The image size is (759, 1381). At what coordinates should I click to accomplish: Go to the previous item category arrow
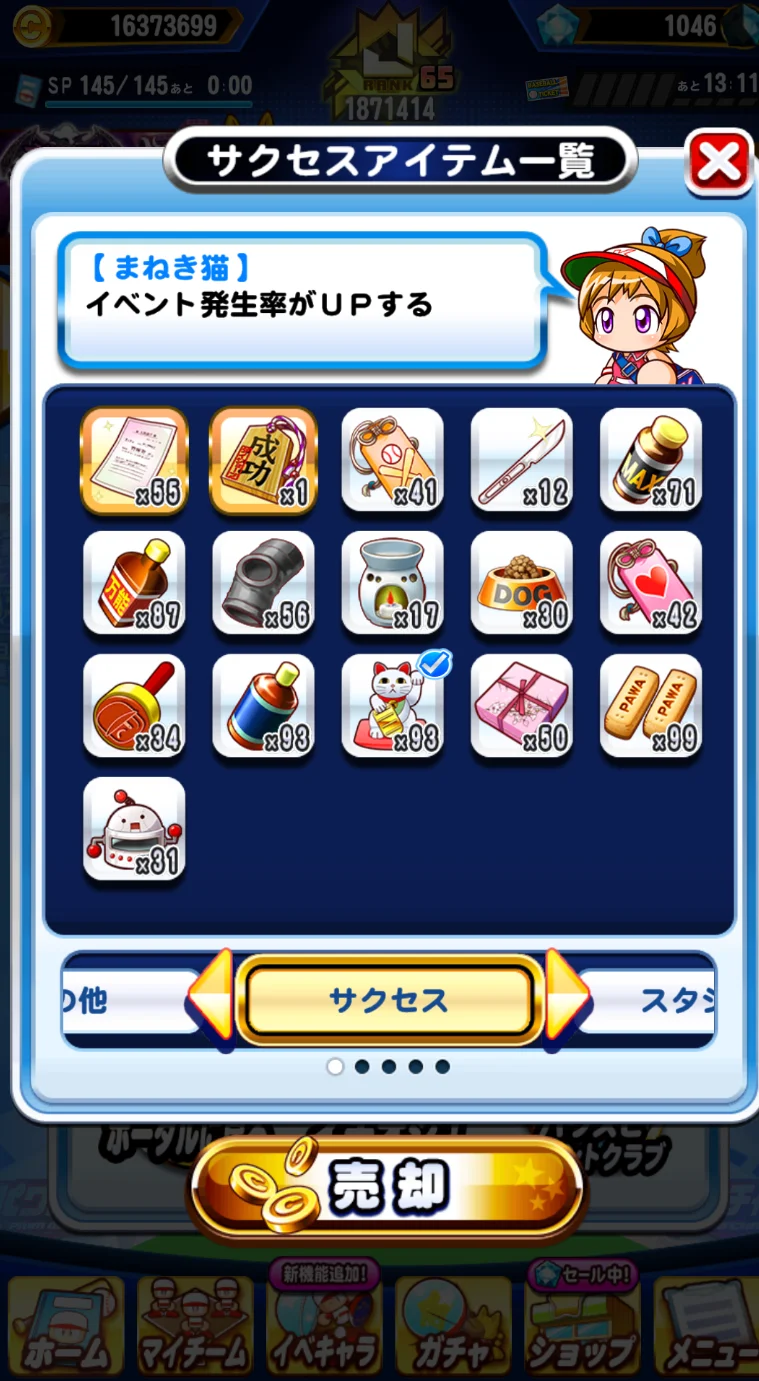point(211,999)
